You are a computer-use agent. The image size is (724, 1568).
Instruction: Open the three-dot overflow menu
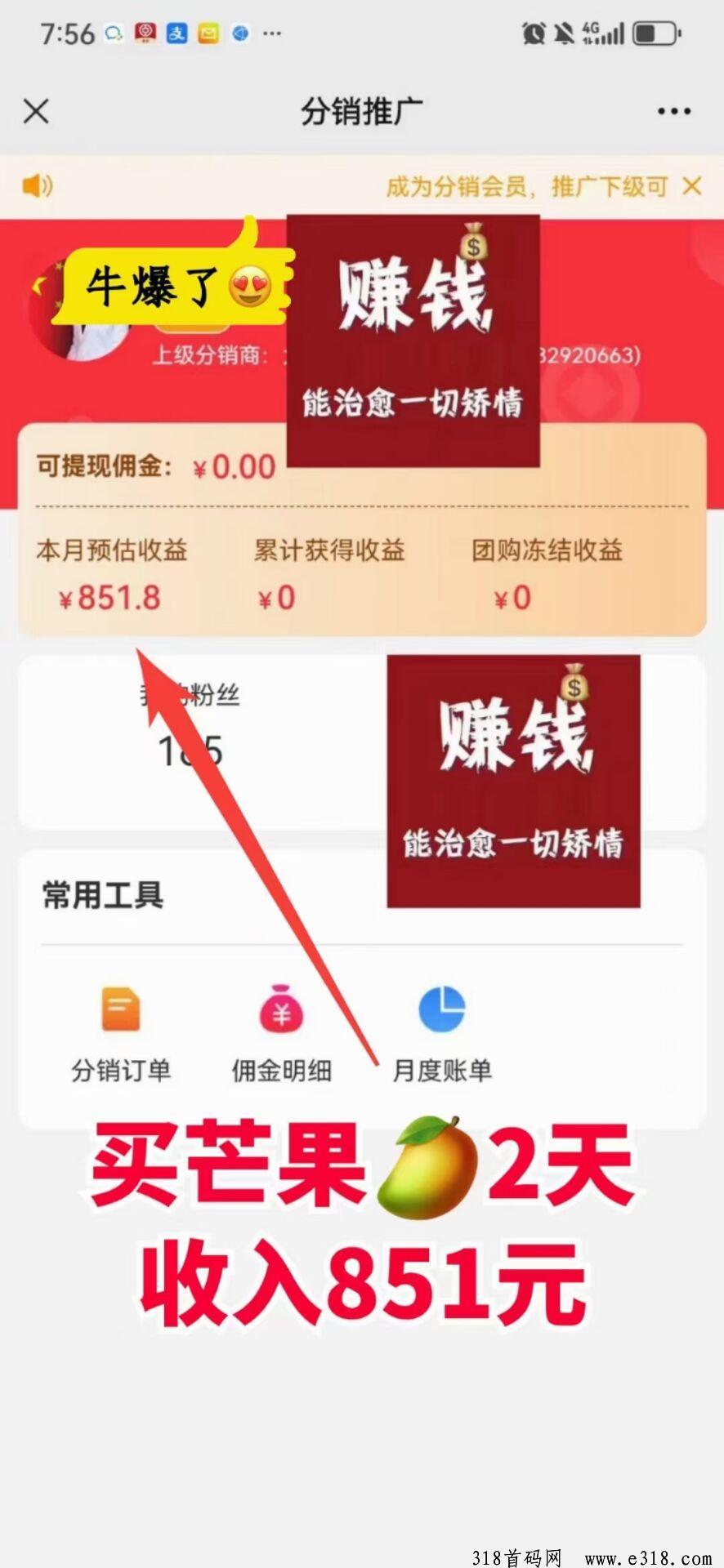point(673,111)
